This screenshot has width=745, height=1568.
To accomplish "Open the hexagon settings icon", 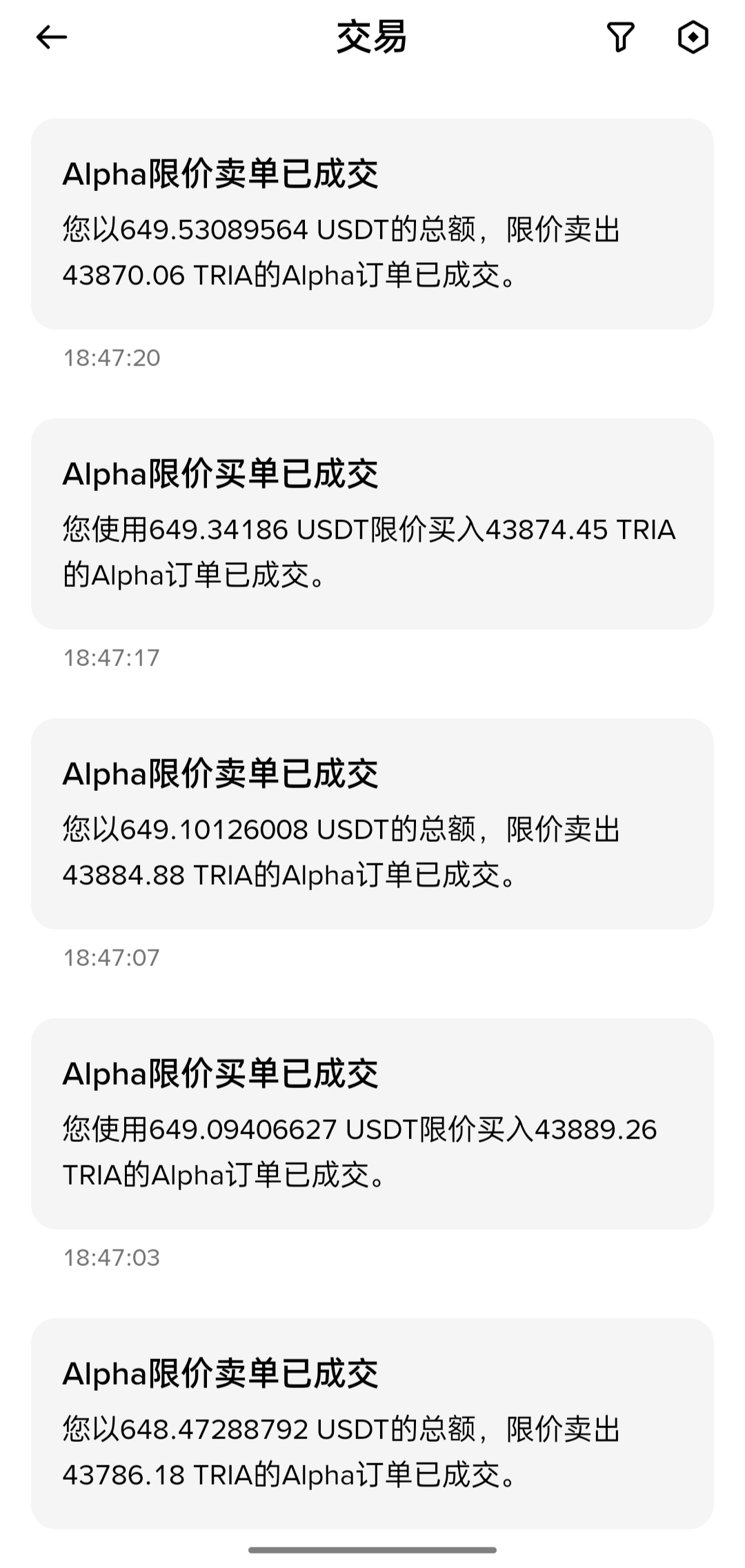I will click(x=693, y=37).
